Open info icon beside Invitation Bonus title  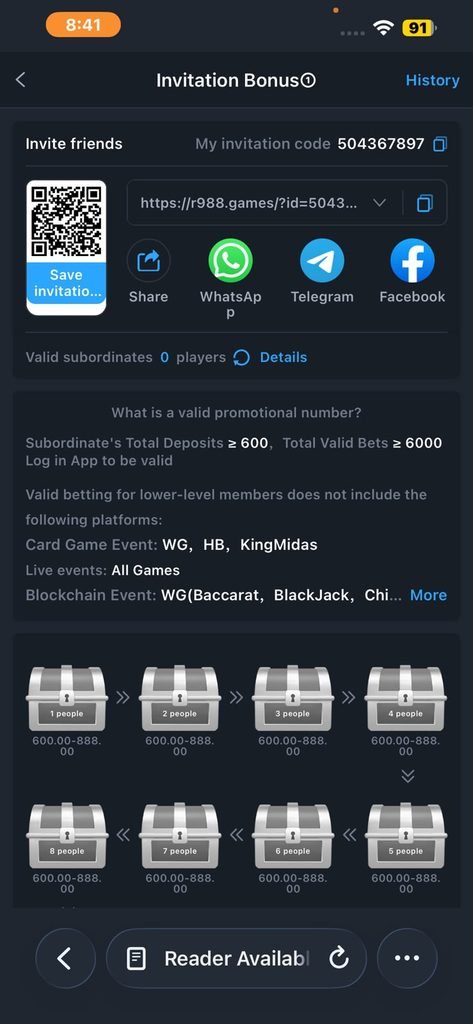point(308,80)
